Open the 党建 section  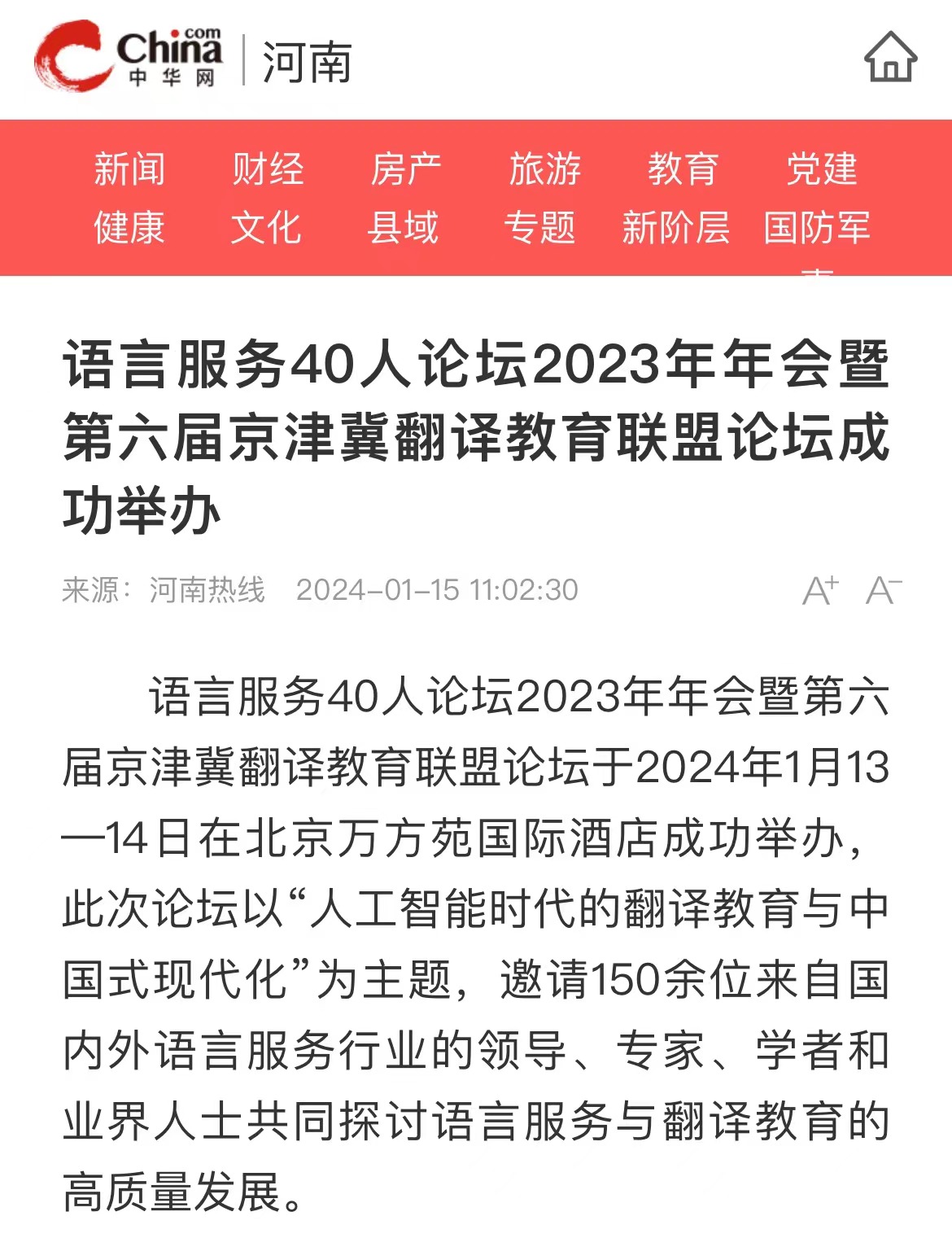[821, 169]
